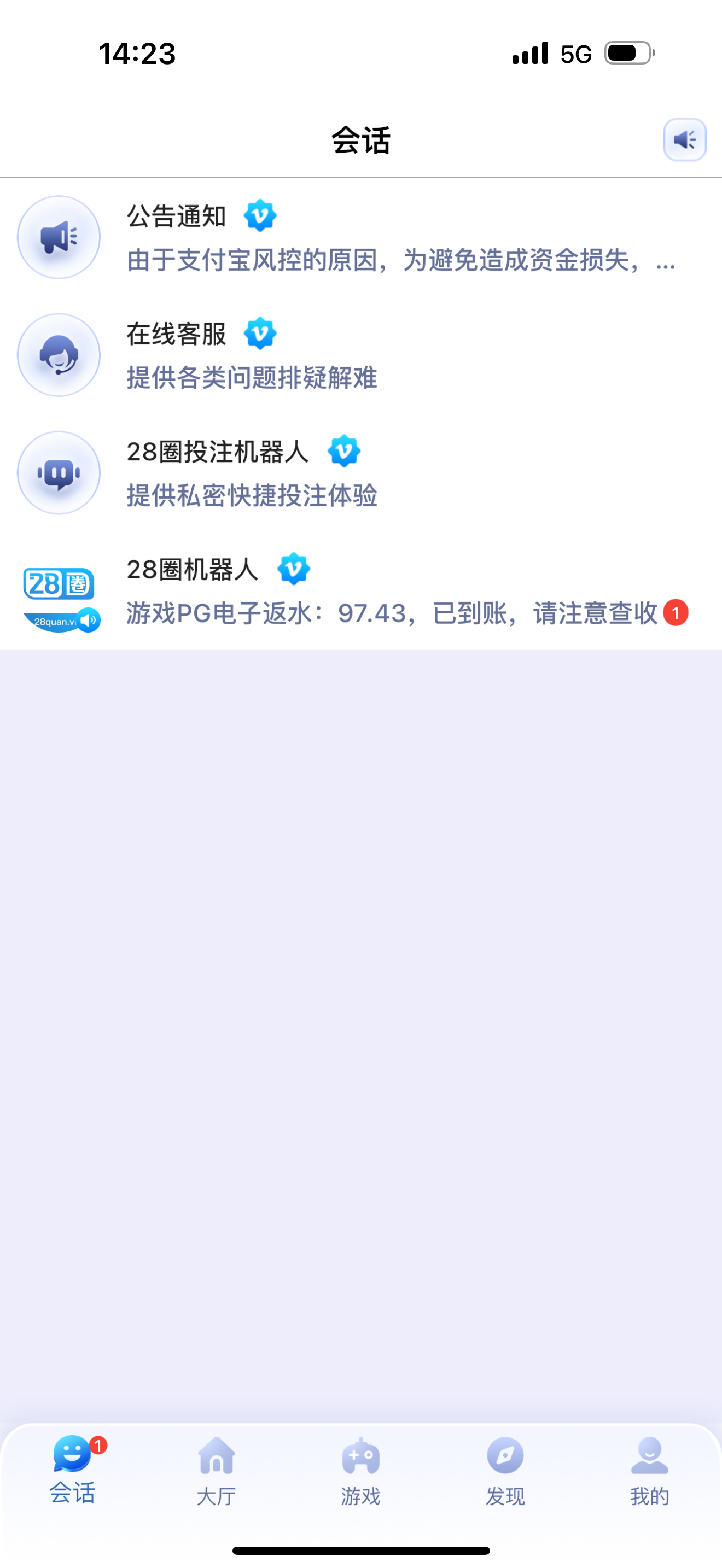Image resolution: width=722 pixels, height=1568 pixels.
Task: Open the 公告通知 announcement conversation
Action: click(x=360, y=238)
